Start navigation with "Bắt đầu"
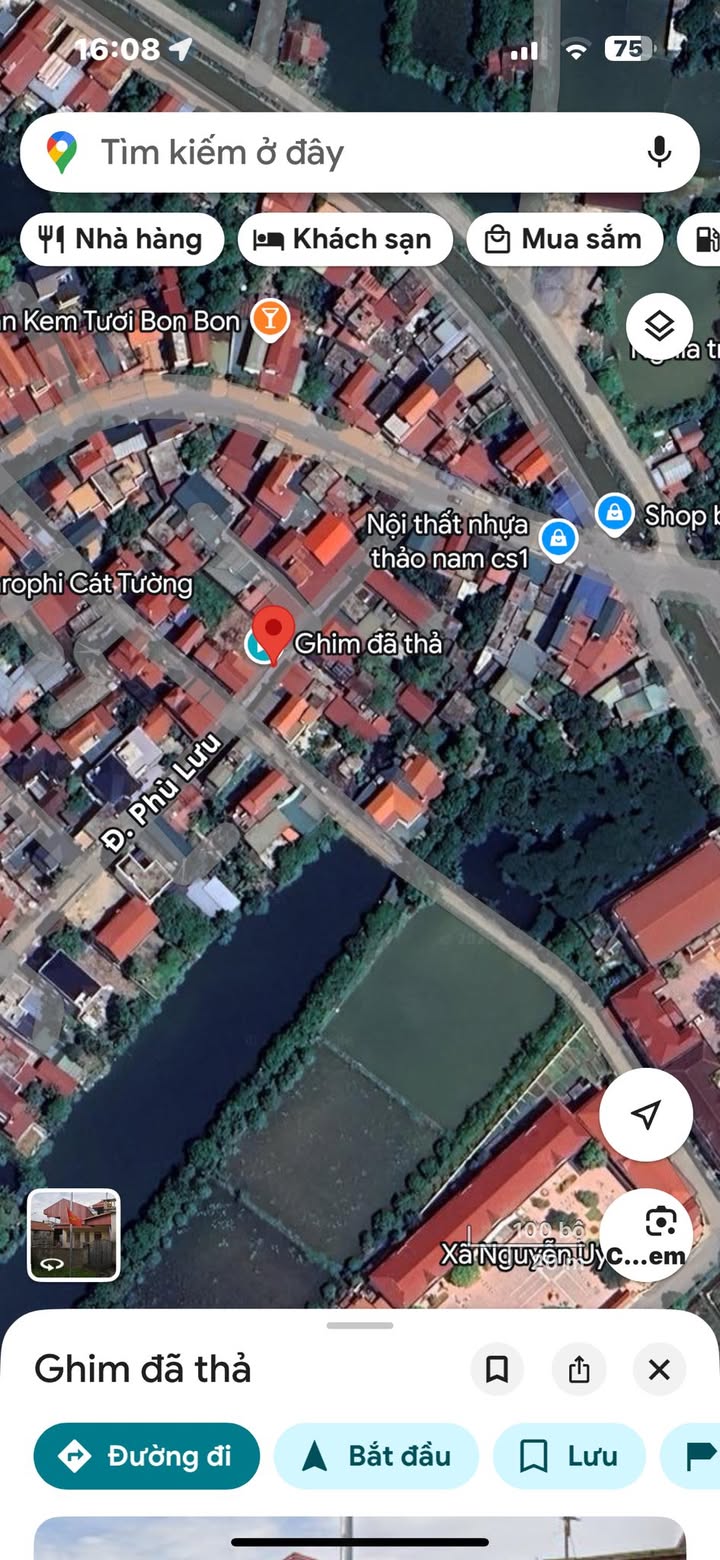720x1560 pixels. (376, 1456)
